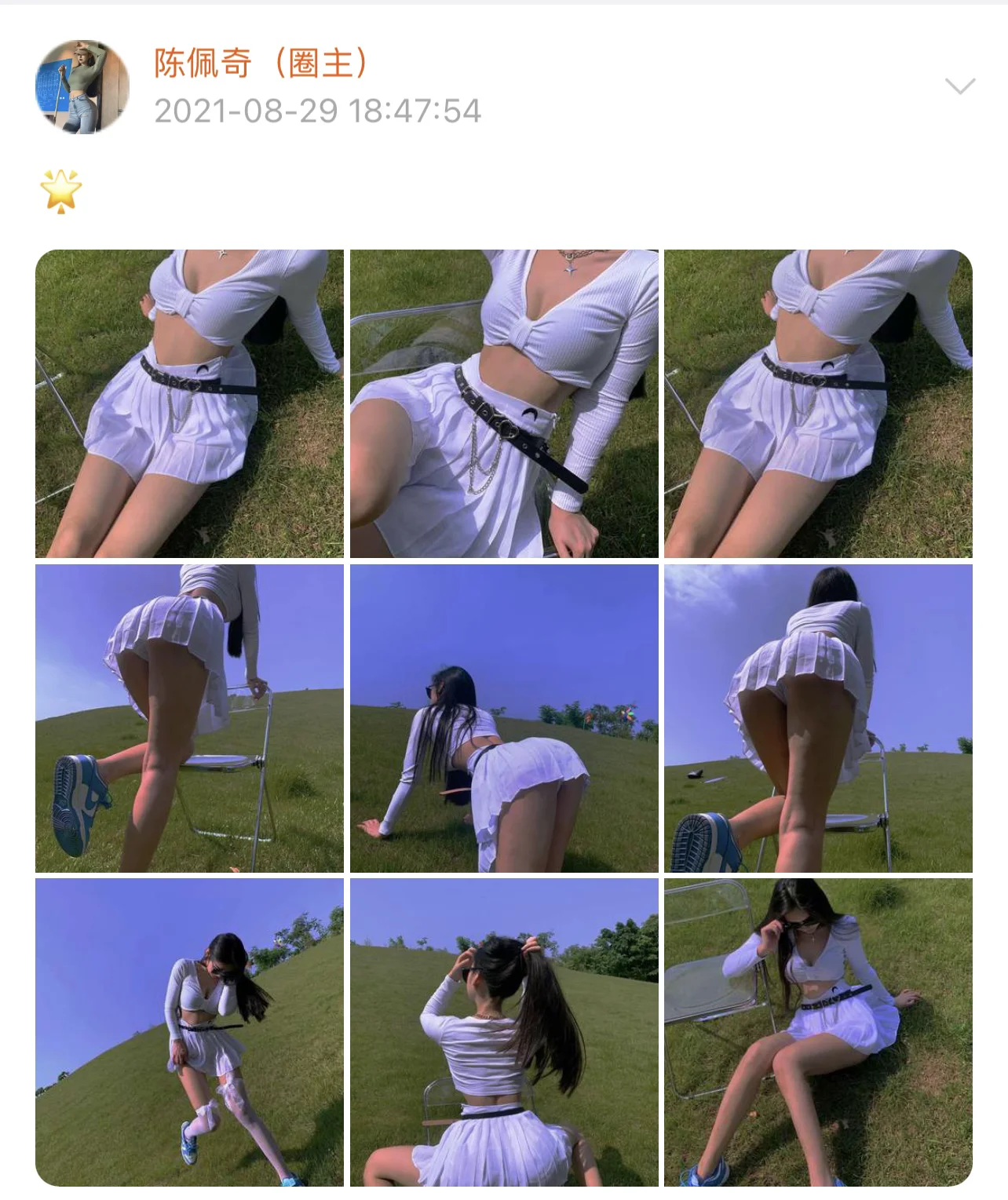
Task: View the bottom-right photo with transparent chair
Action: point(818,1032)
